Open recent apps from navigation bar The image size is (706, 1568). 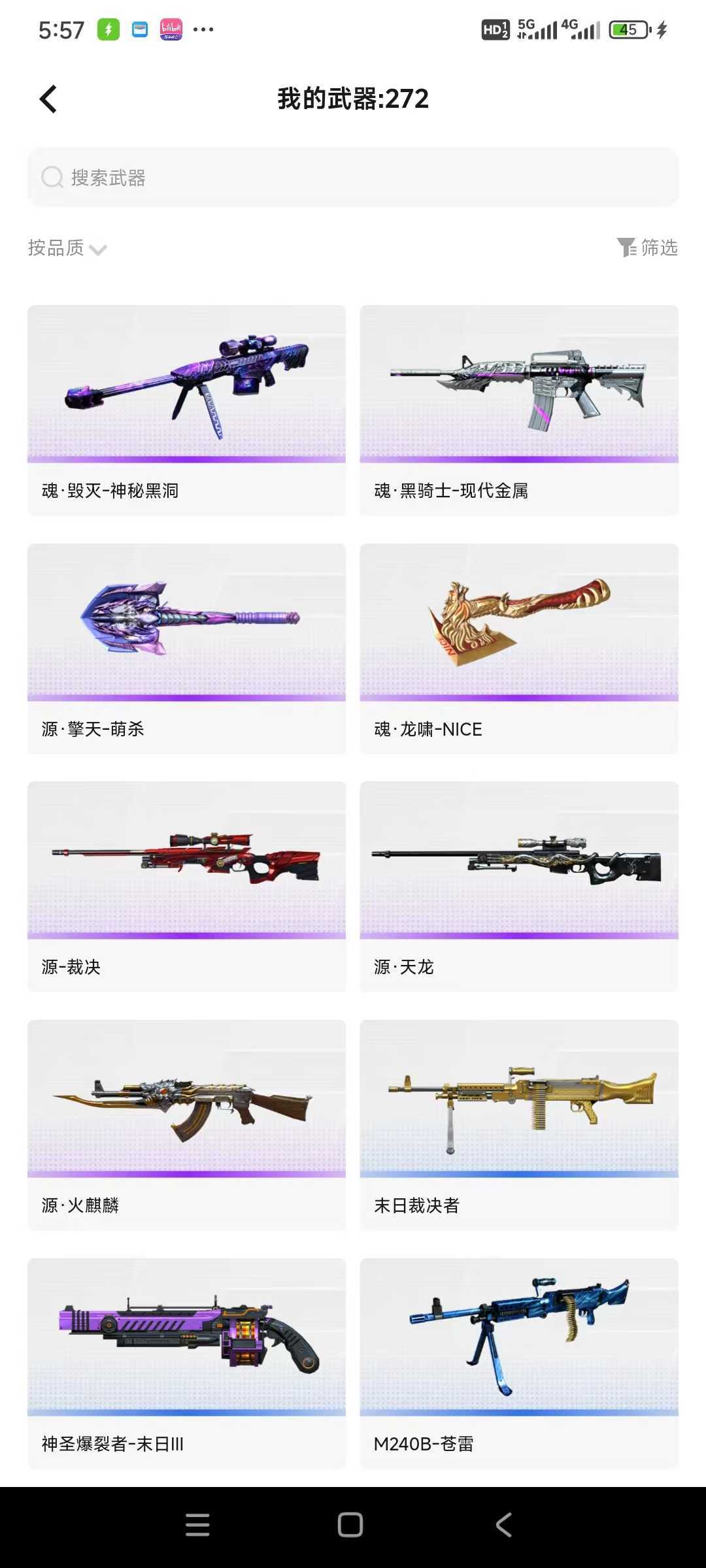197,1525
